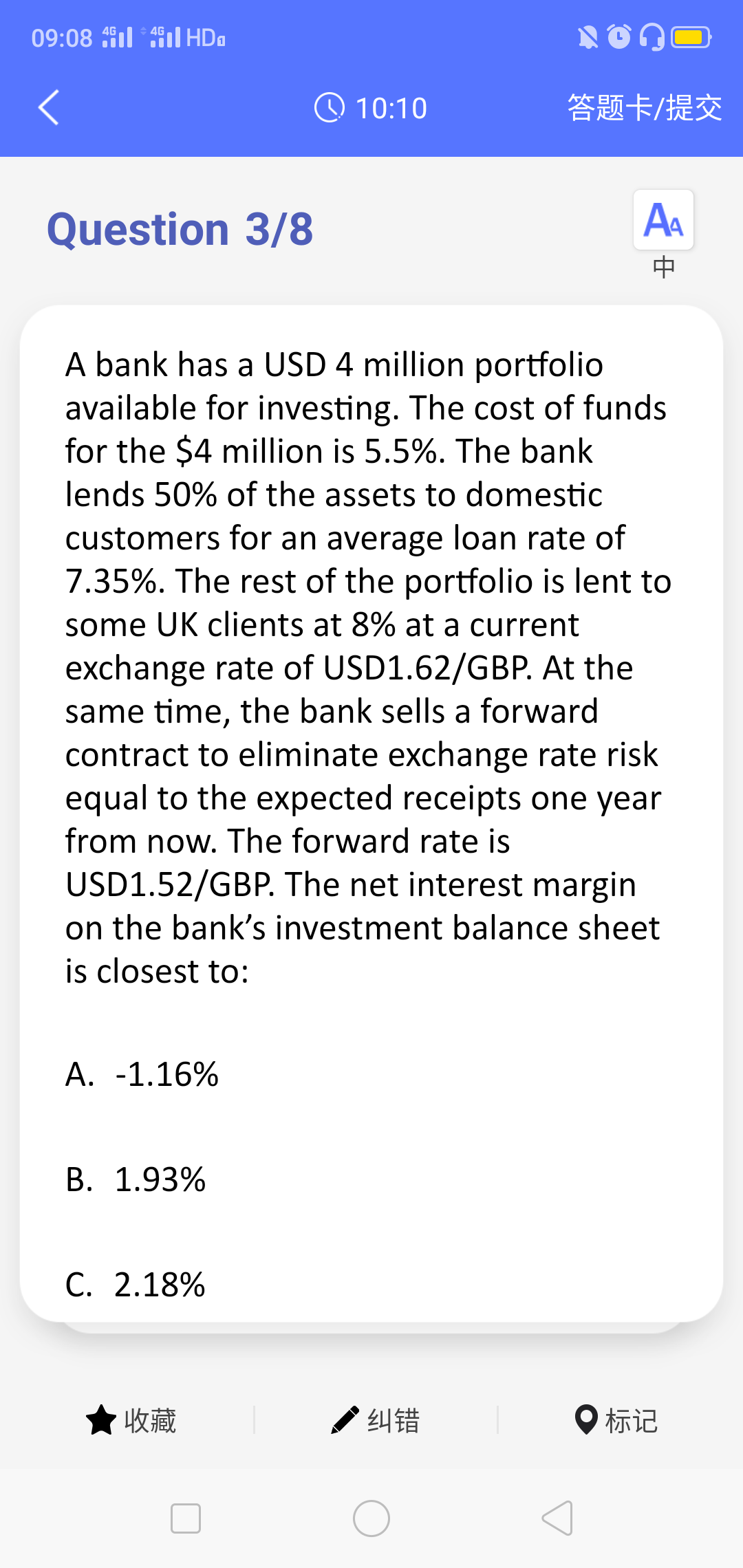Choose answer B. 1.93%
The image size is (743, 1568).
click(x=136, y=1179)
